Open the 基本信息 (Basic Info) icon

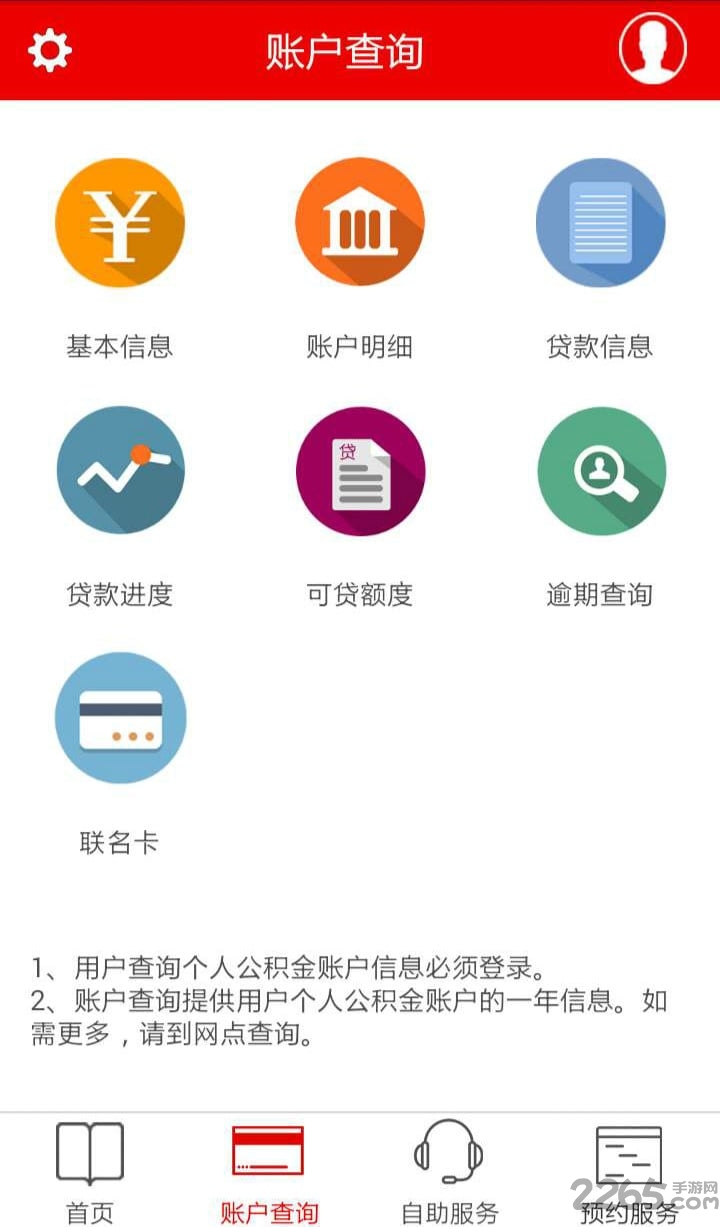pos(120,222)
